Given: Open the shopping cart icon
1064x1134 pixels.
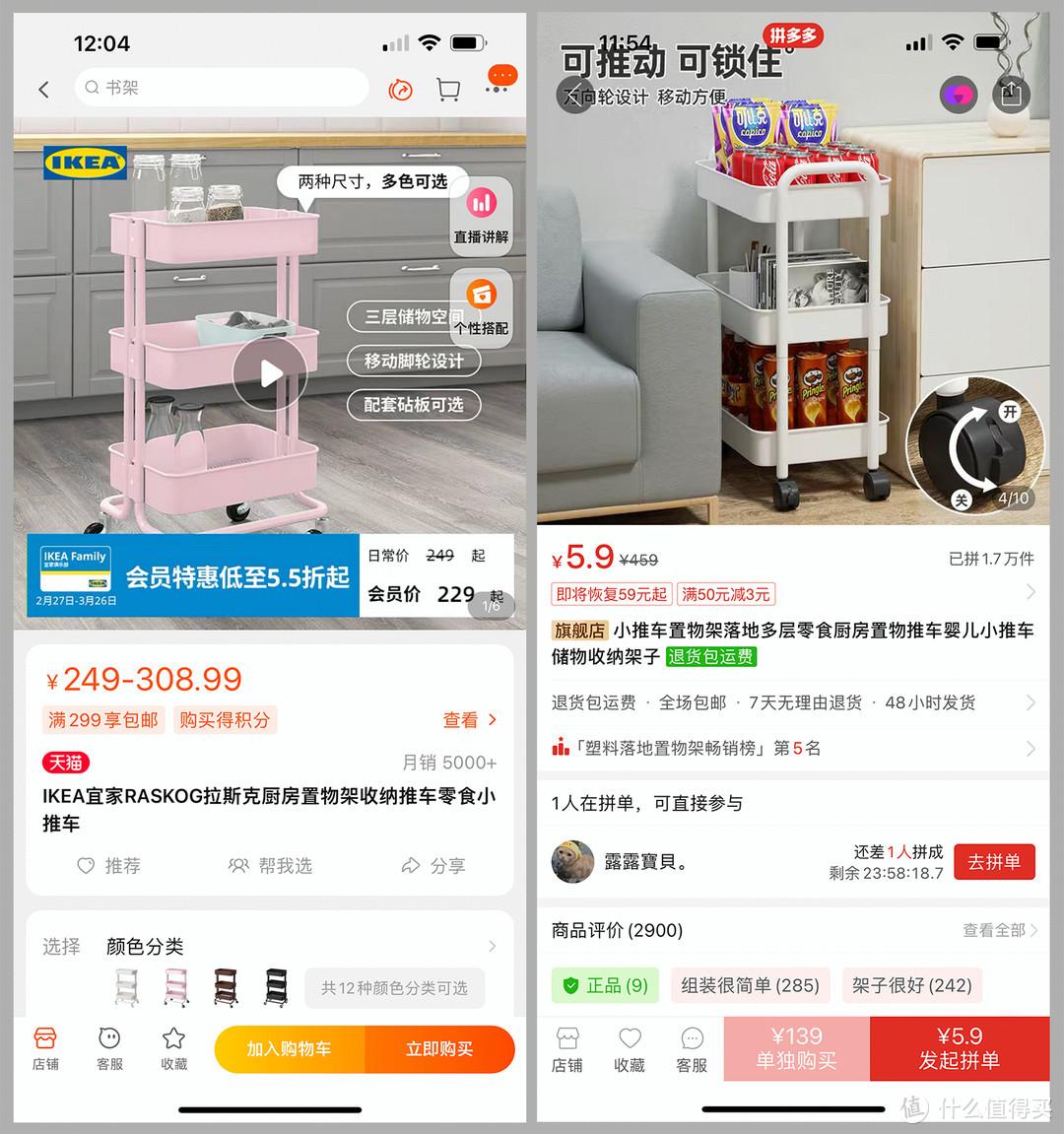Looking at the screenshot, I should coord(448,90).
